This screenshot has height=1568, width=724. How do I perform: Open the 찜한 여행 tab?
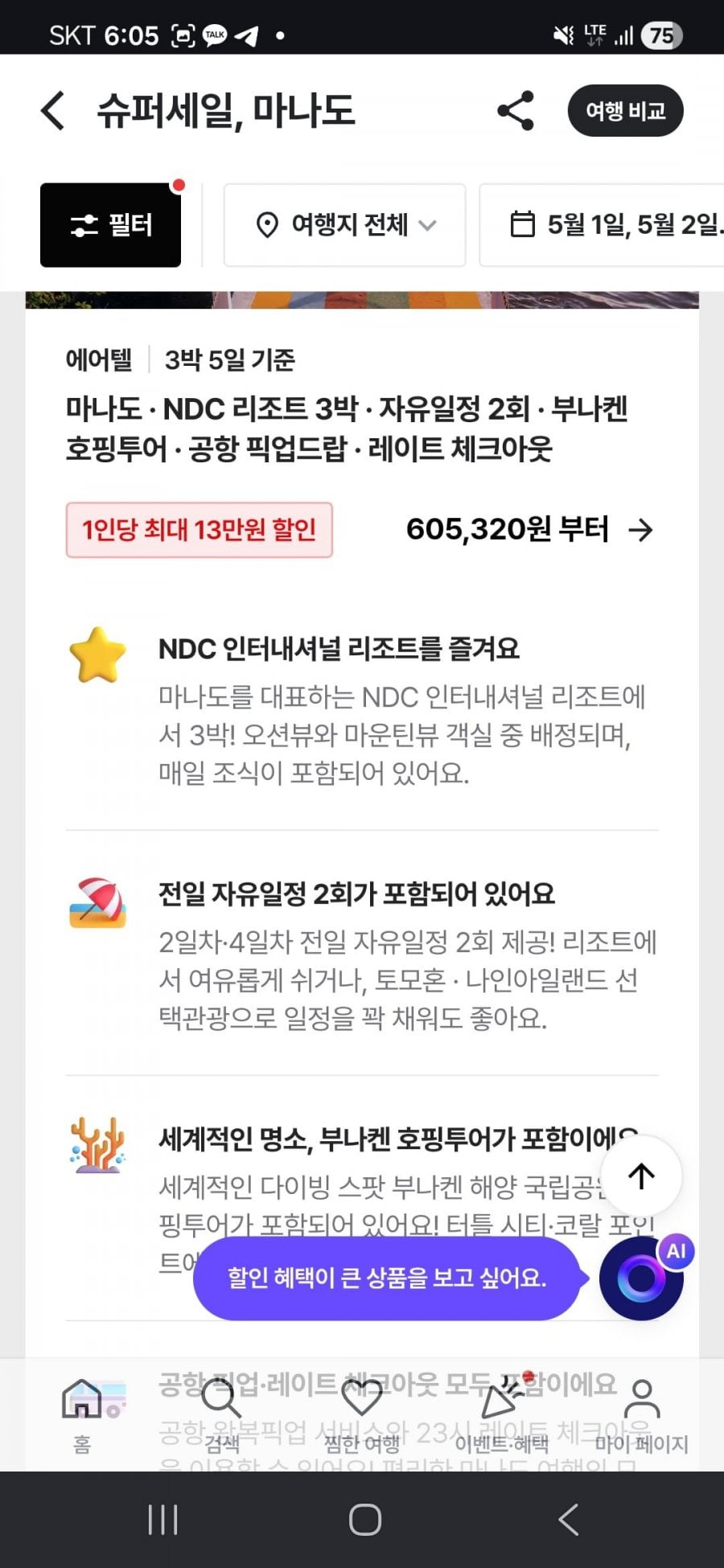(x=362, y=1415)
